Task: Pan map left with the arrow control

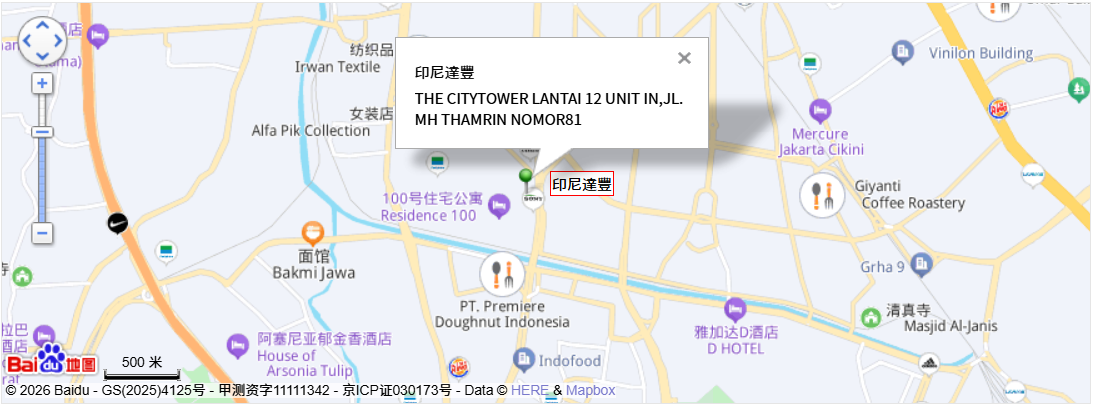Action: pos(28,42)
